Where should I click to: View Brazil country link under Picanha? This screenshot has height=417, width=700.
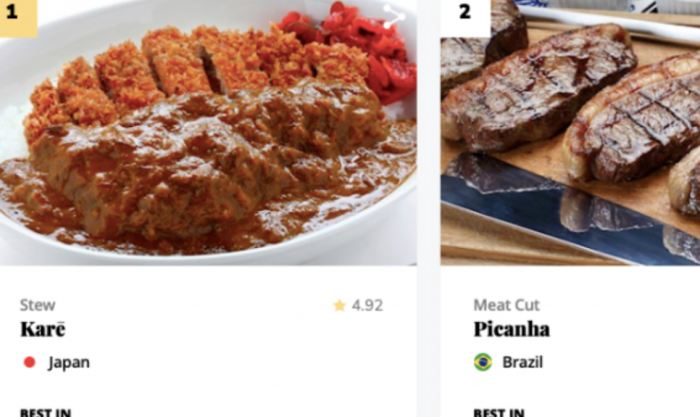click(522, 362)
